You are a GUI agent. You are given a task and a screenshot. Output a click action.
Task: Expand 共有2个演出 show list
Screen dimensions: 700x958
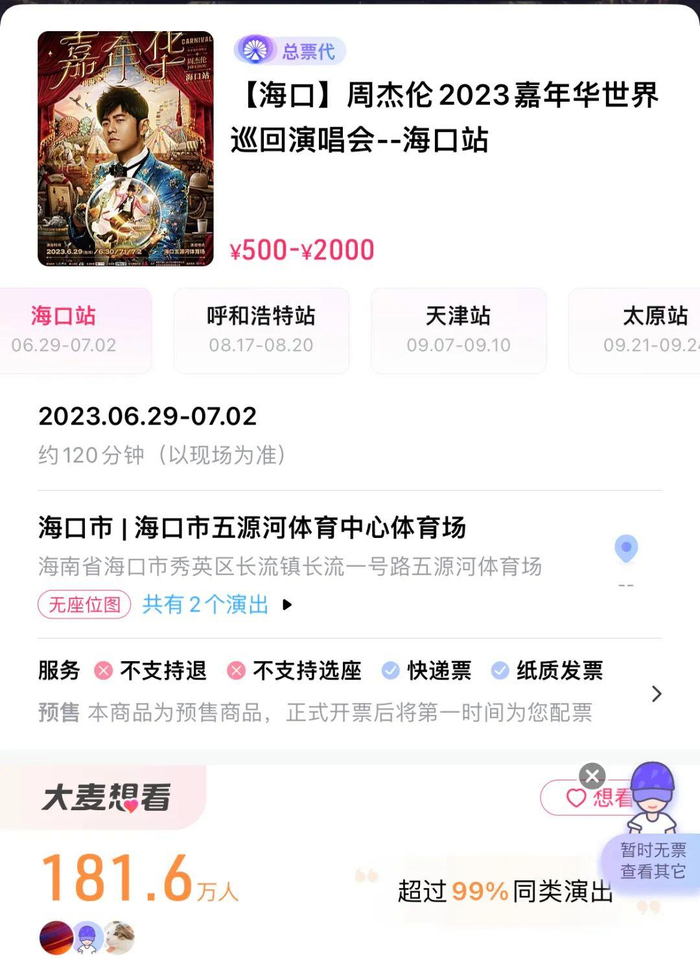[216, 604]
